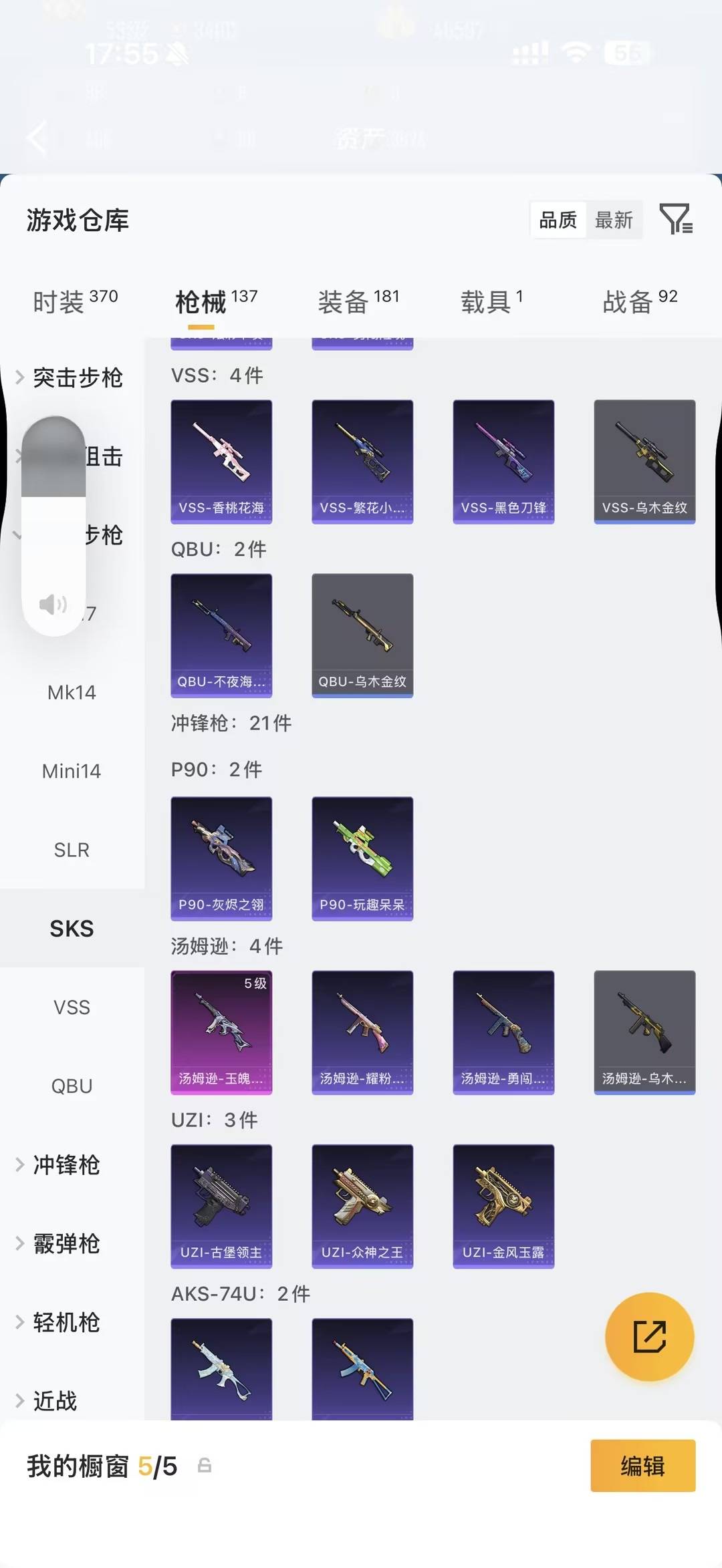This screenshot has height=1568, width=722.
Task: Select SLR in the side list
Action: click(72, 850)
